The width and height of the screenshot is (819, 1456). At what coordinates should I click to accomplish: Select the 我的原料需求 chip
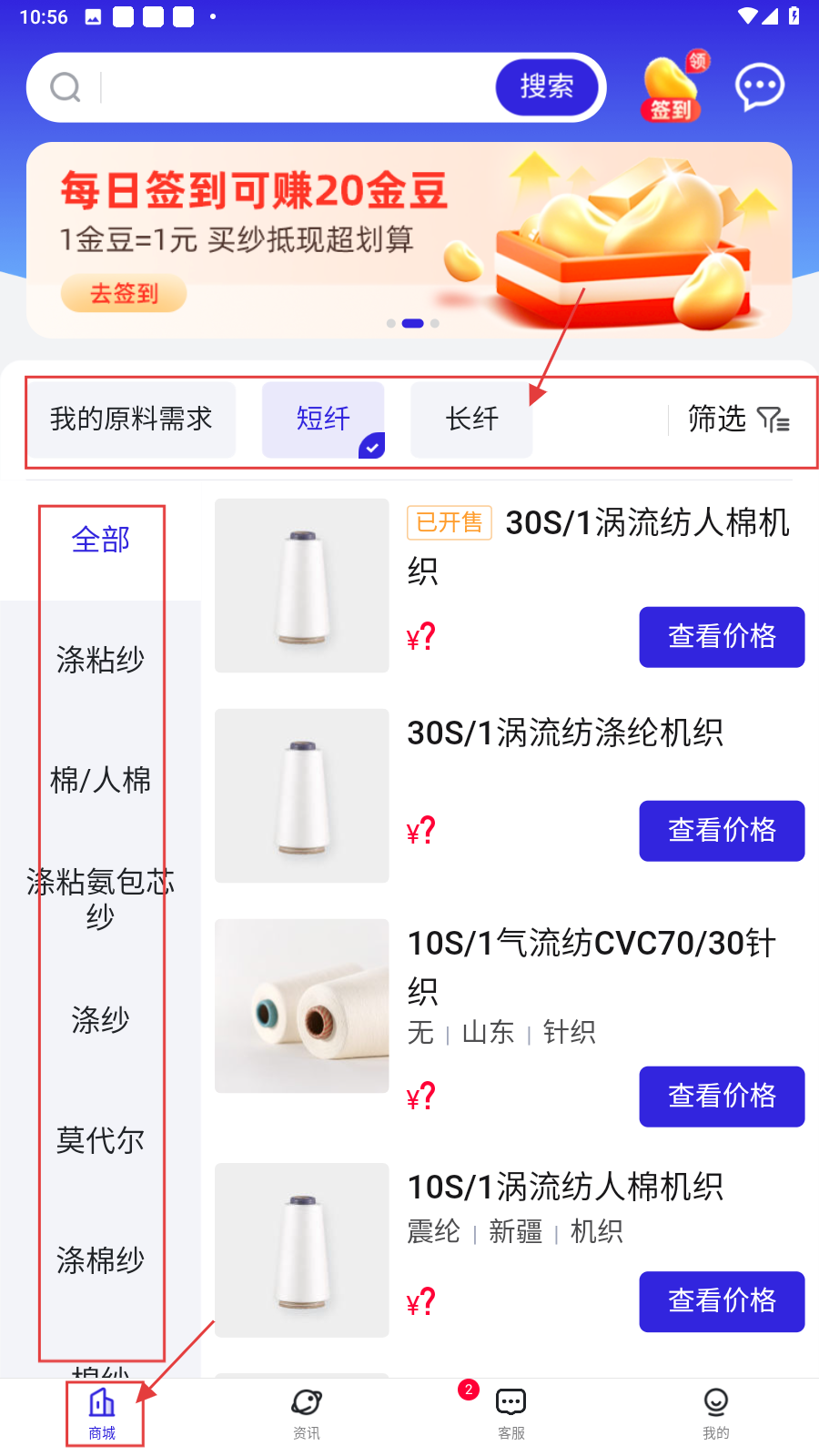click(131, 420)
